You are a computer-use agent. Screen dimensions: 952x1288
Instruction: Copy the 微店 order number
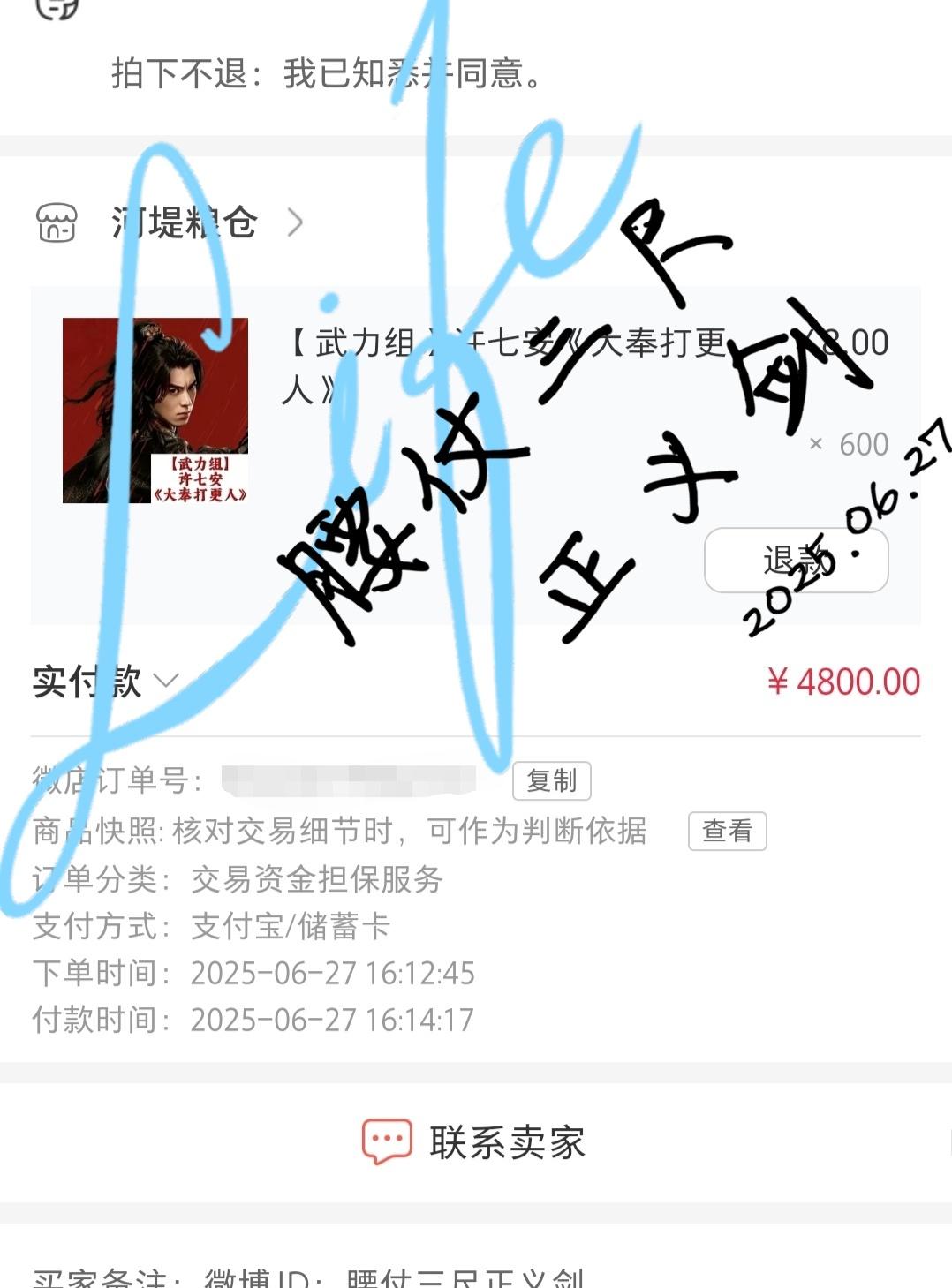(x=551, y=780)
